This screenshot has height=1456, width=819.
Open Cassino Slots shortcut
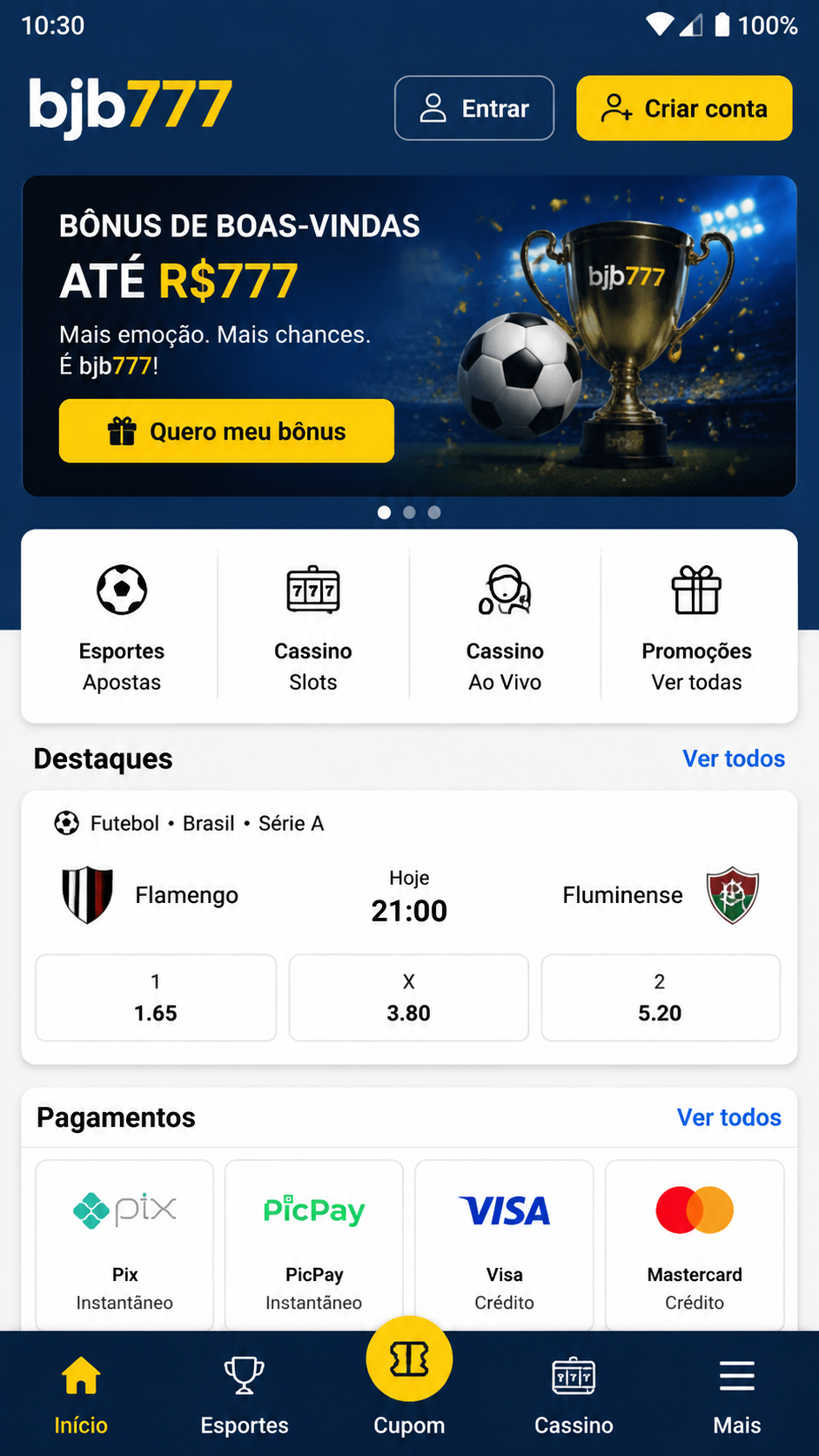coord(313,627)
